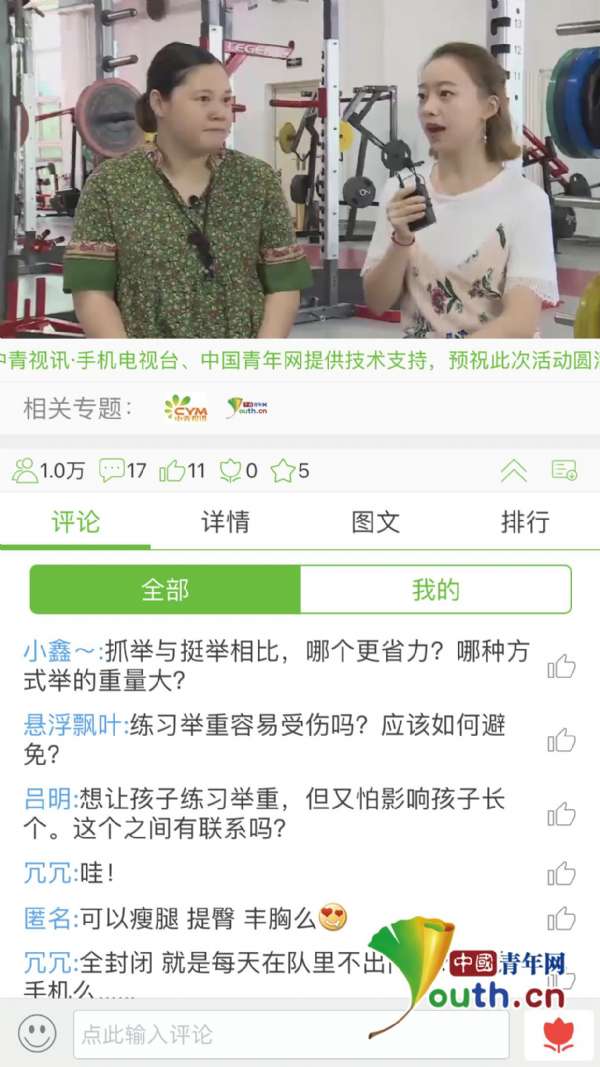
Task: Tap the live video player
Action: [300, 170]
